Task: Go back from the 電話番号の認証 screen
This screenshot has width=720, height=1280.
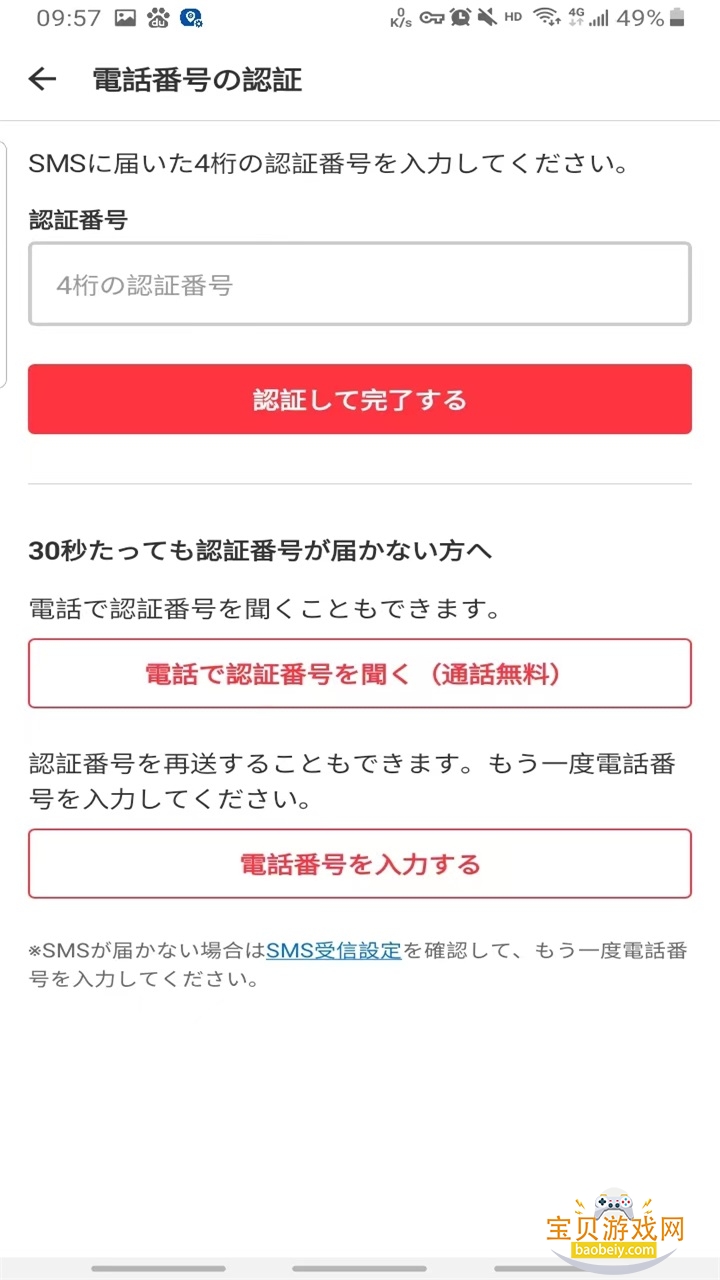Action: 42,80
